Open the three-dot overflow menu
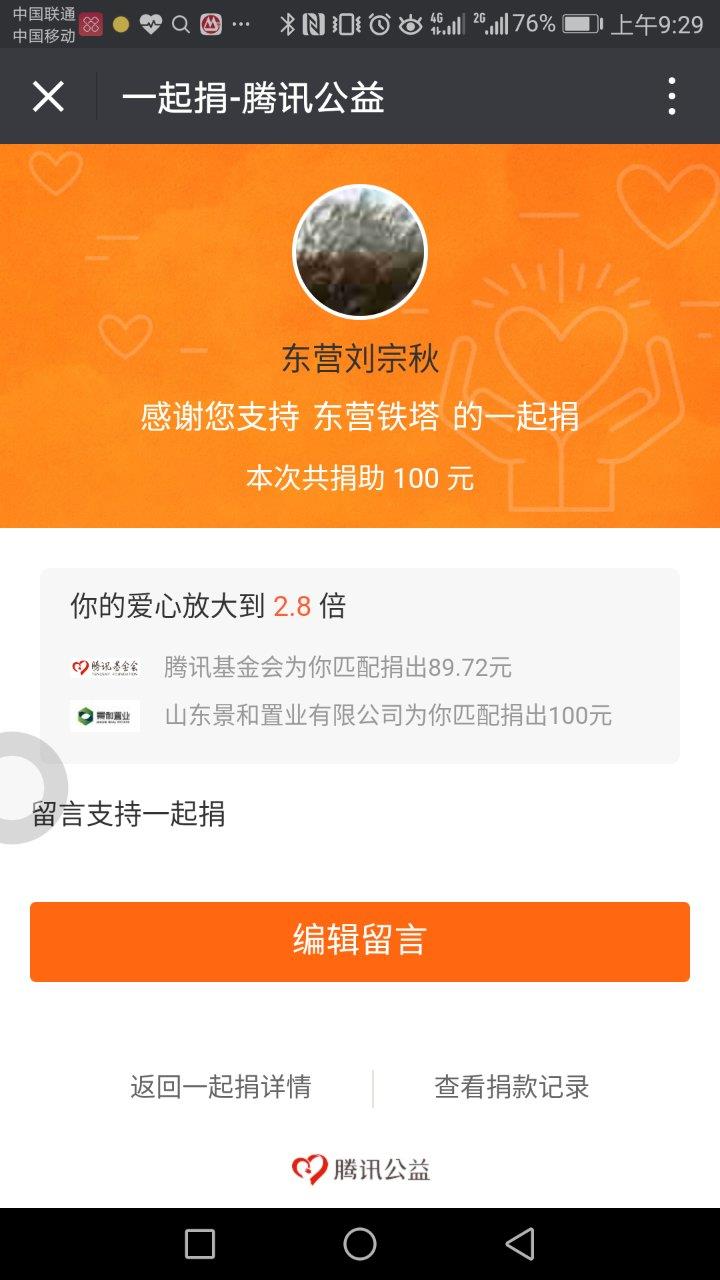 tap(671, 97)
